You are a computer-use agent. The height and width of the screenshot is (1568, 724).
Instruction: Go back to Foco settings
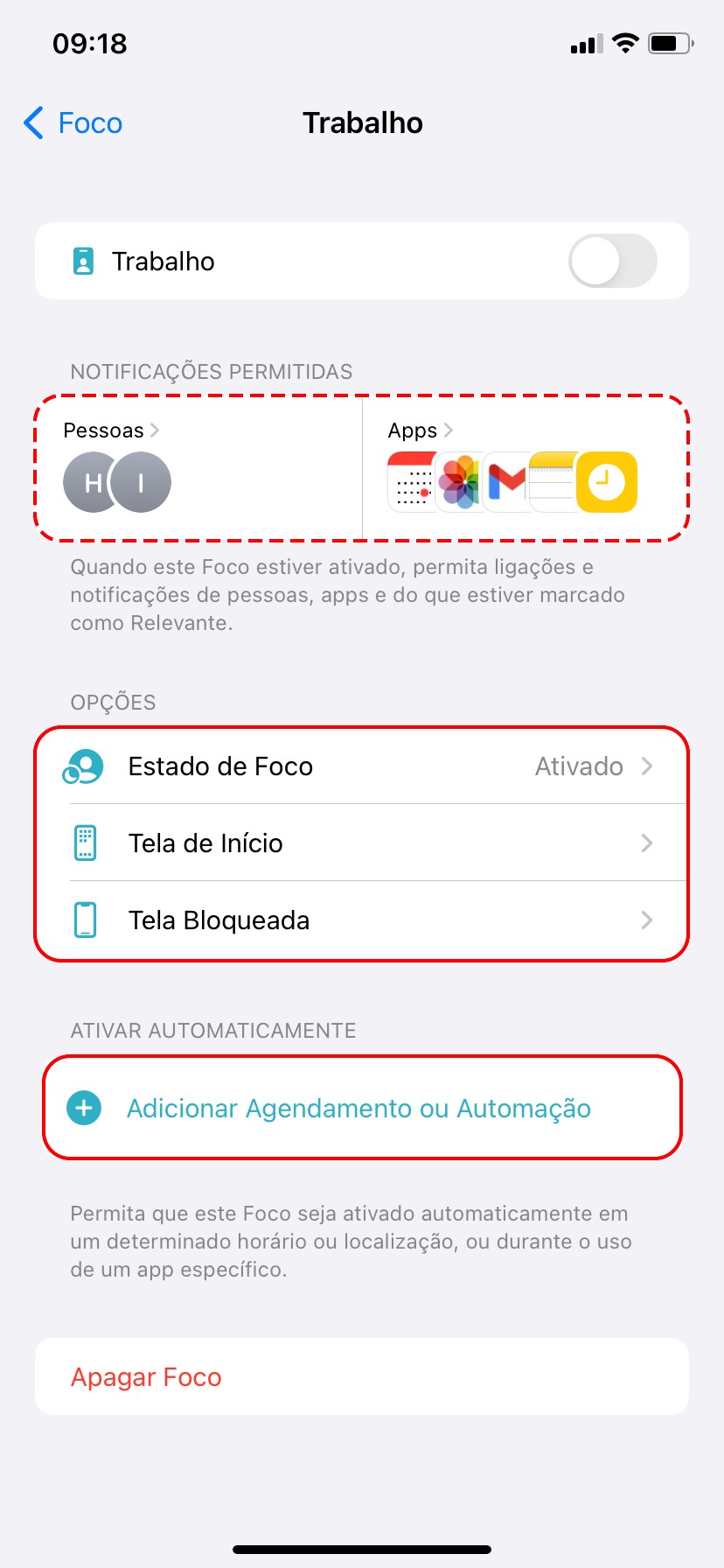pyautogui.click(x=73, y=123)
